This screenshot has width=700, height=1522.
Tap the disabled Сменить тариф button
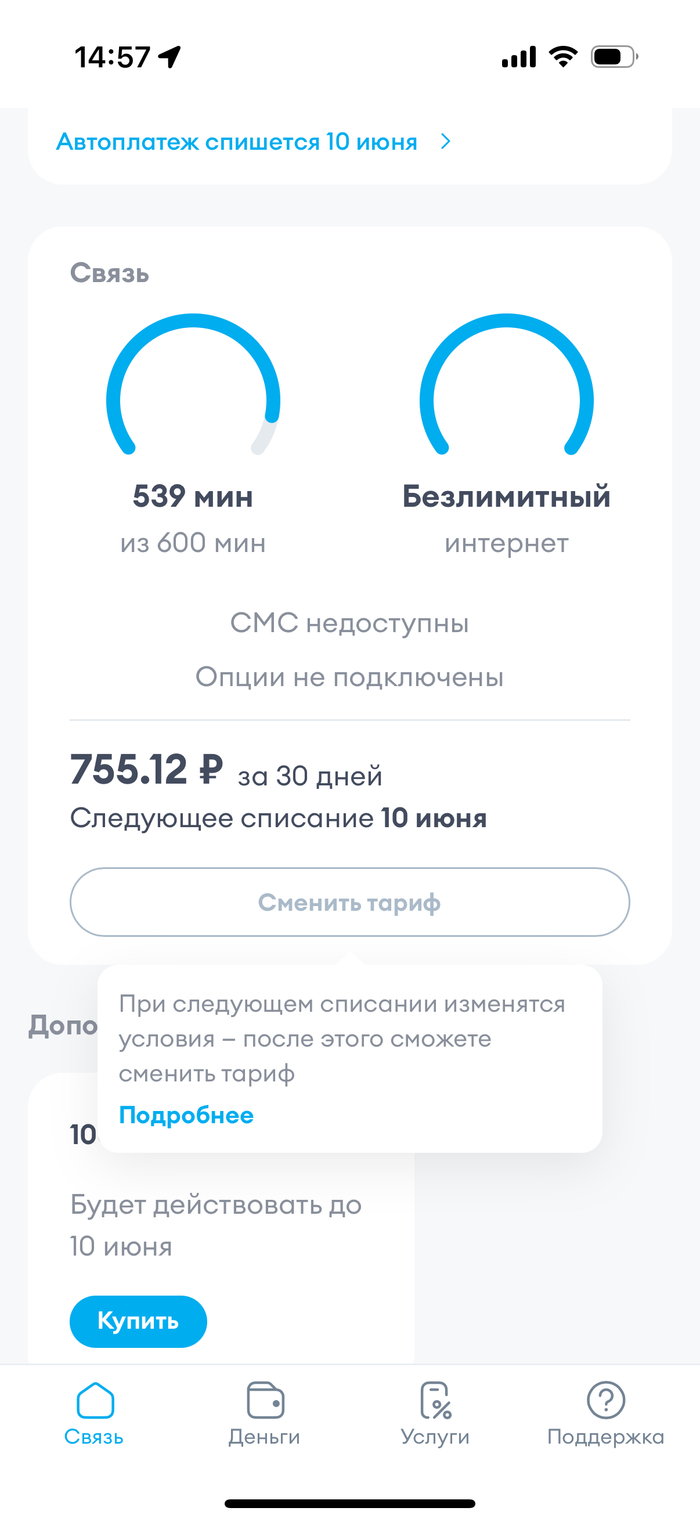click(349, 903)
